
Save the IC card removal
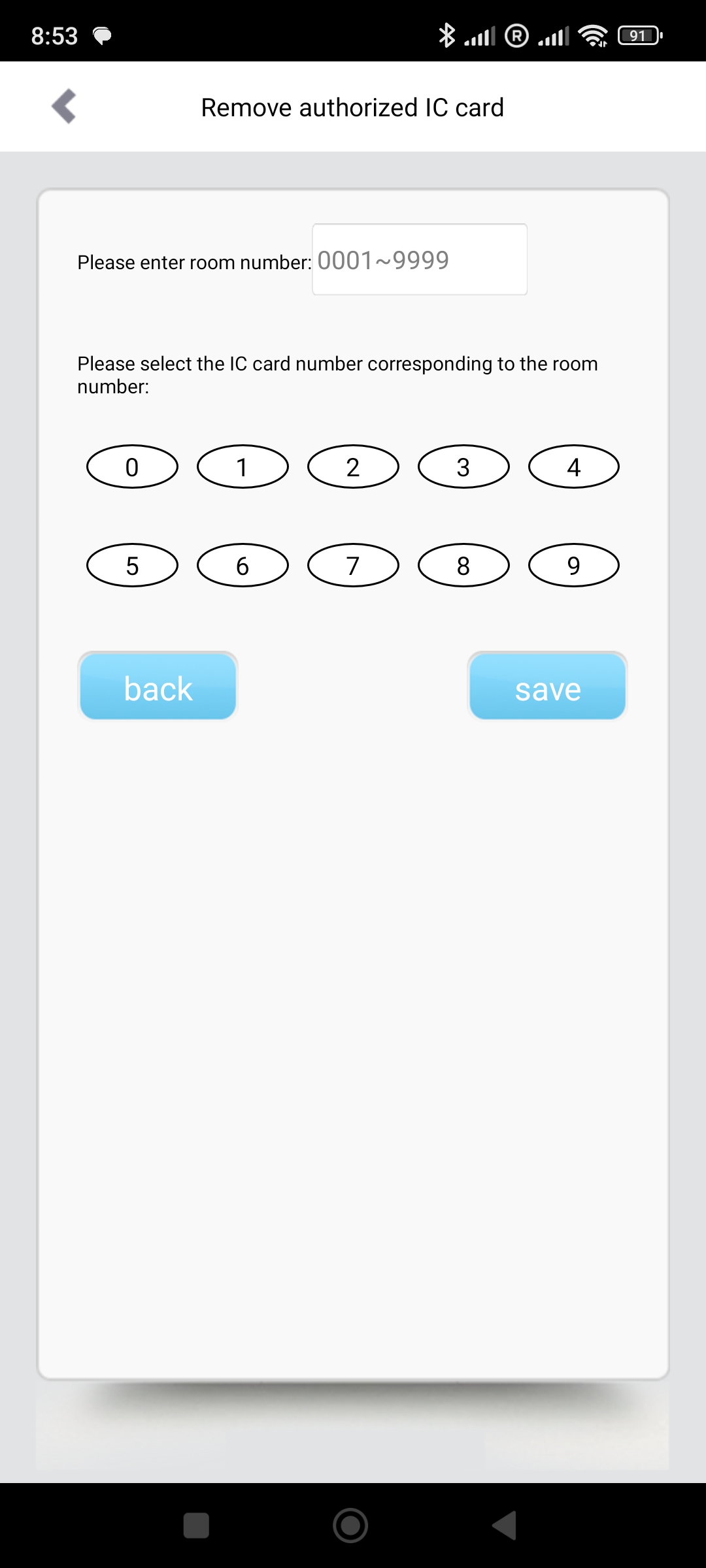[547, 687]
